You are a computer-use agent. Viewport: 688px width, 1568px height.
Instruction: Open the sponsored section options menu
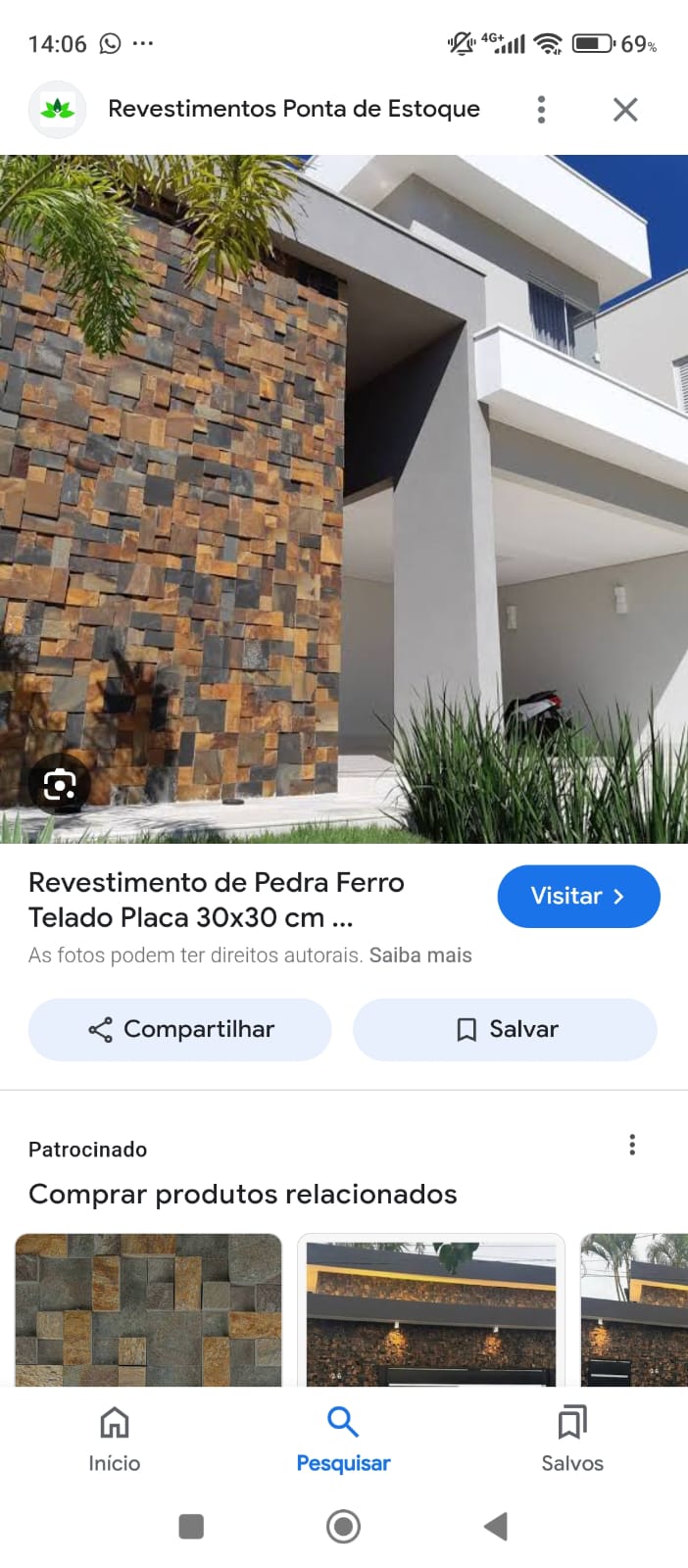632,1145
